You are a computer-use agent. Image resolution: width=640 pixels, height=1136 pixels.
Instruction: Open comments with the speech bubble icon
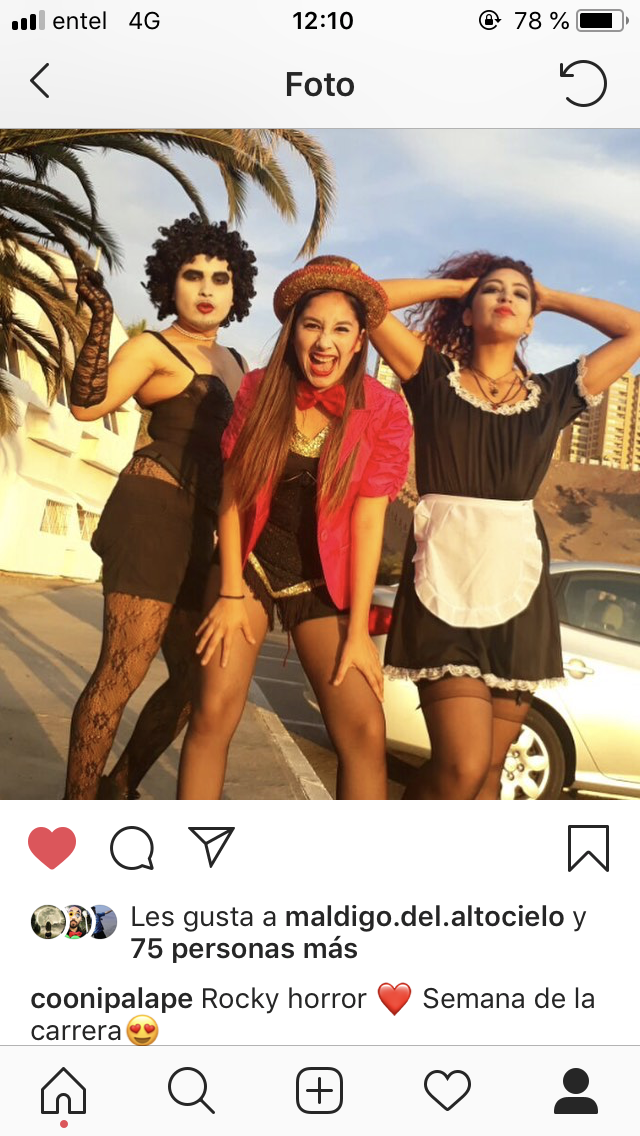tap(132, 848)
